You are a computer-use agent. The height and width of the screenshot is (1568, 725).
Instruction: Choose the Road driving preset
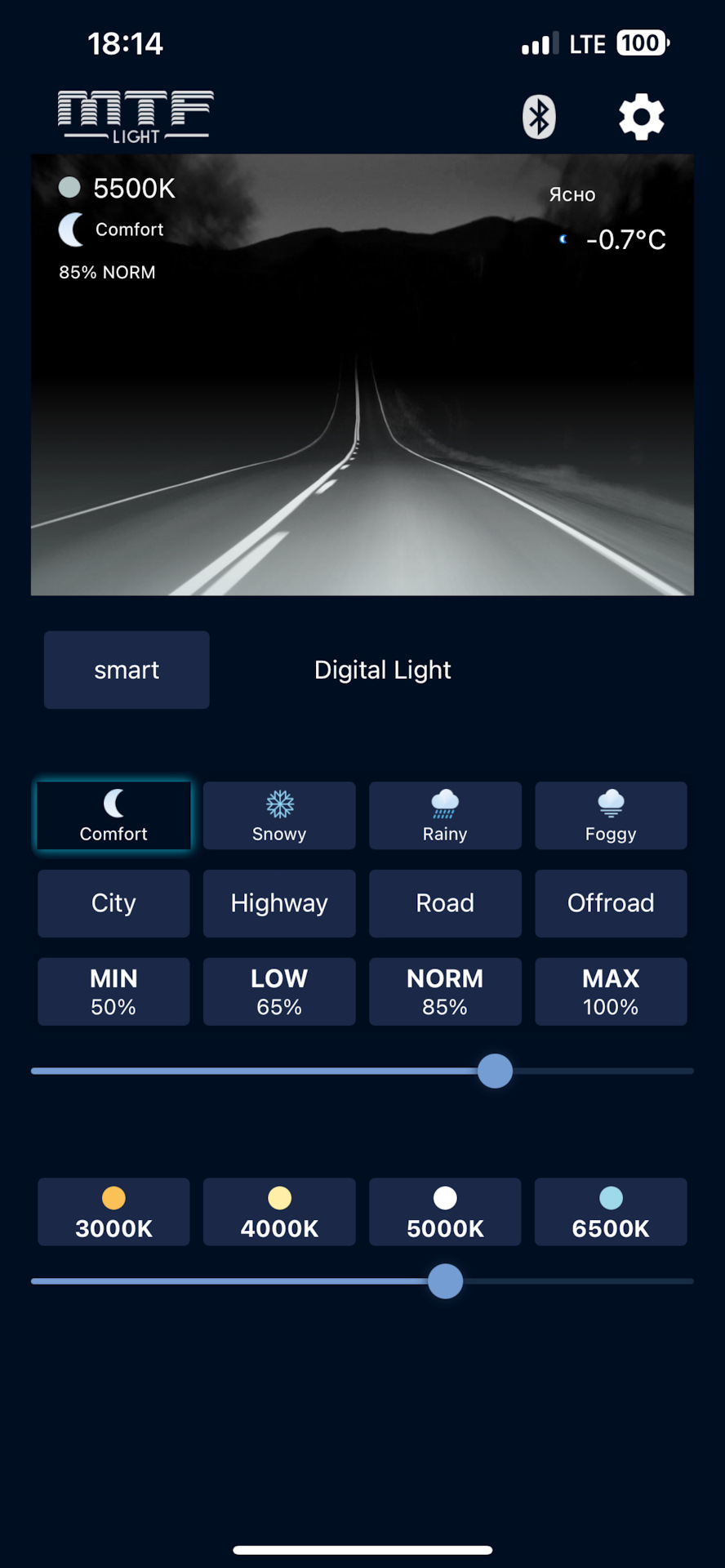click(445, 903)
